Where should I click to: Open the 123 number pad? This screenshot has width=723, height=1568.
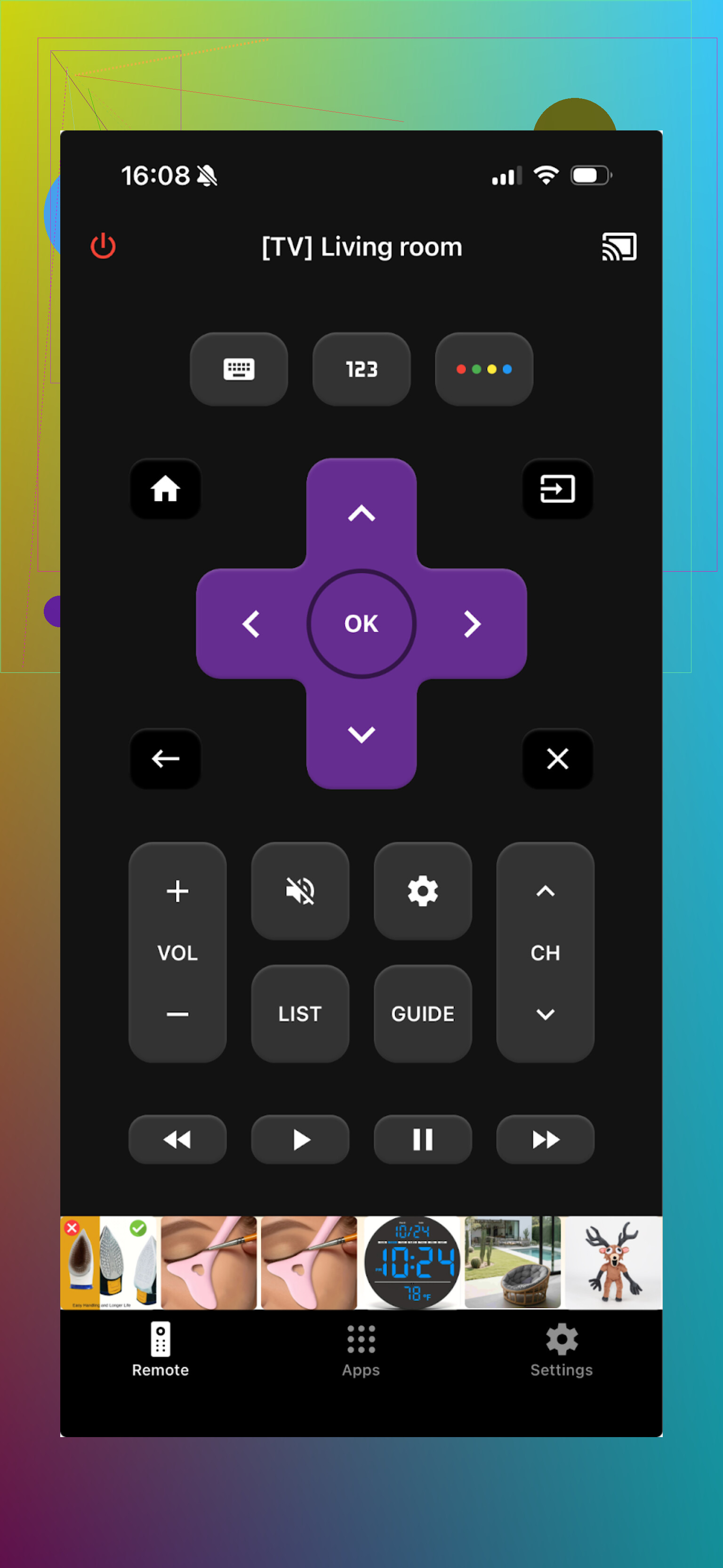361,369
